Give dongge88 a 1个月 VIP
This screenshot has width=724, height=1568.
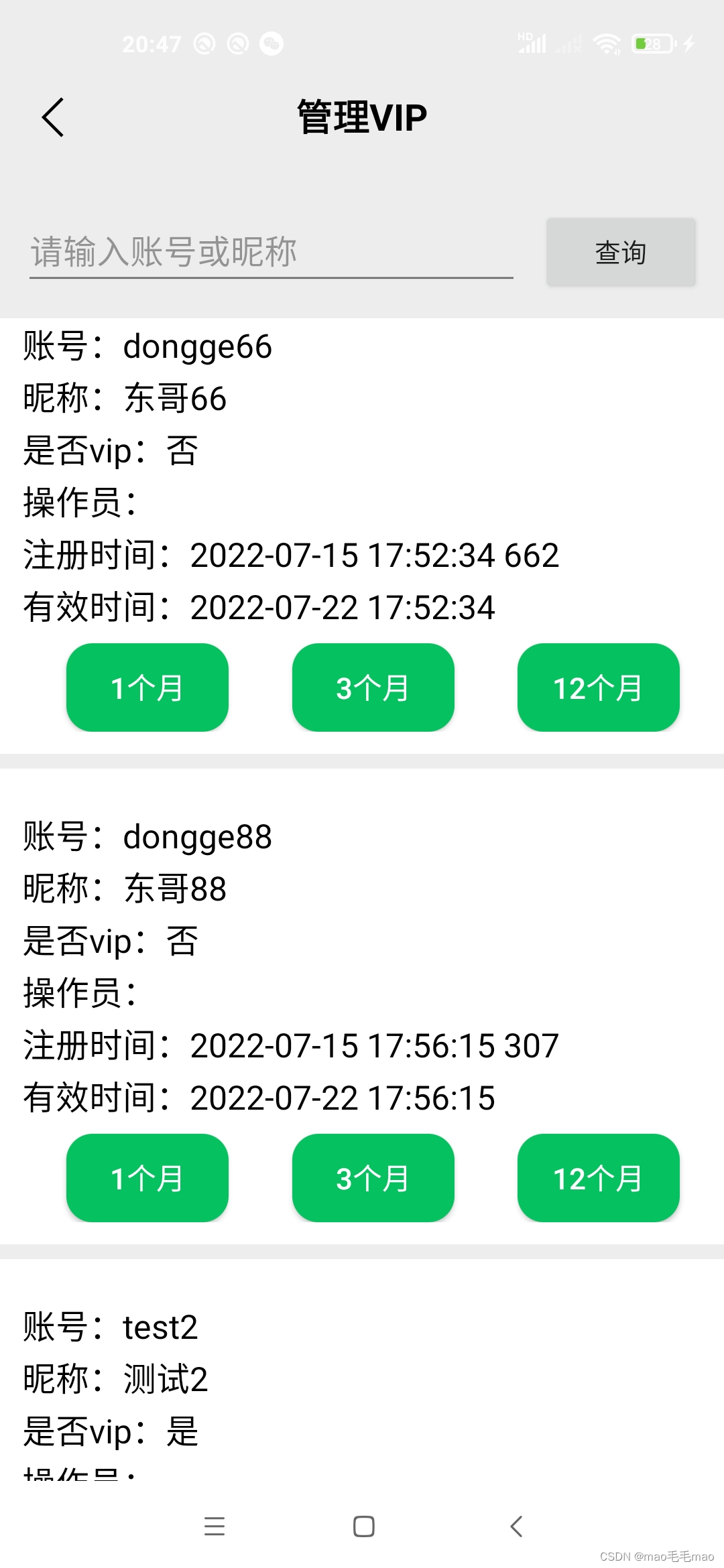tap(147, 1178)
